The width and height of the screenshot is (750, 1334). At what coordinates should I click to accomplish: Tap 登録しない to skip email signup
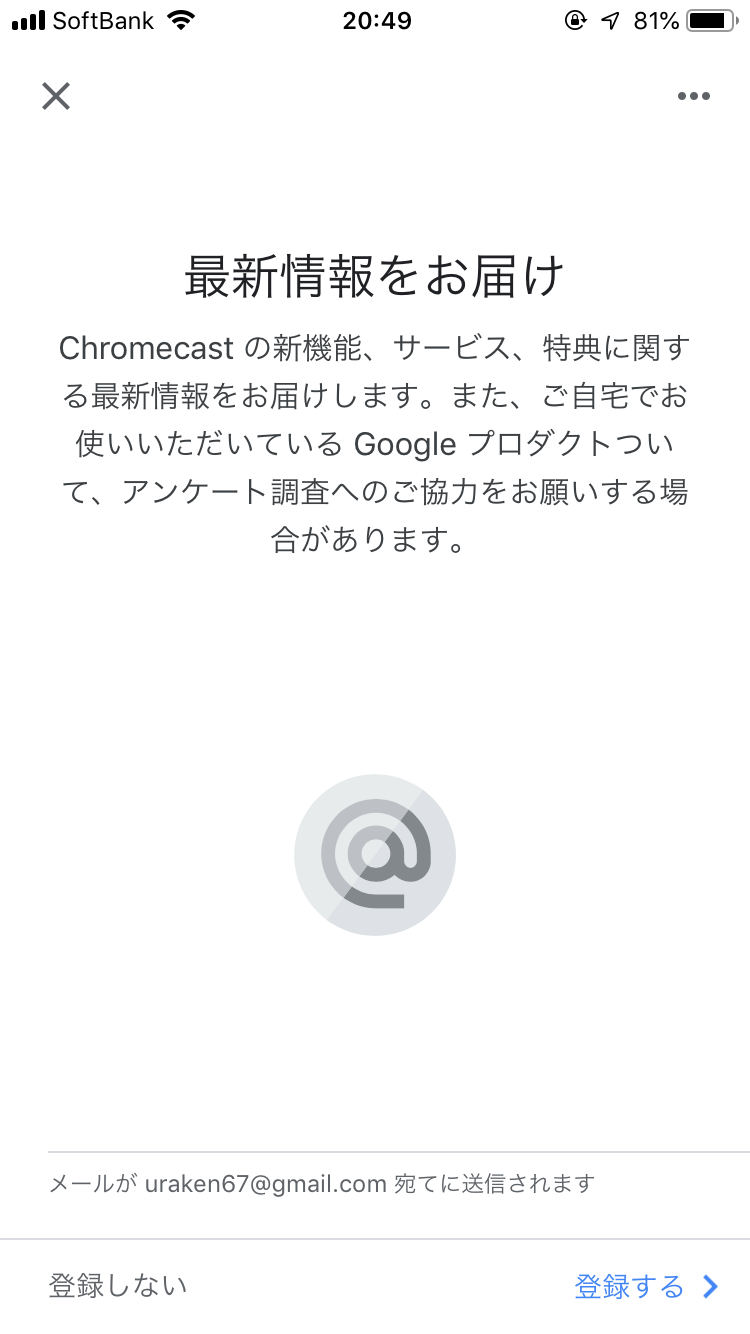118,1285
